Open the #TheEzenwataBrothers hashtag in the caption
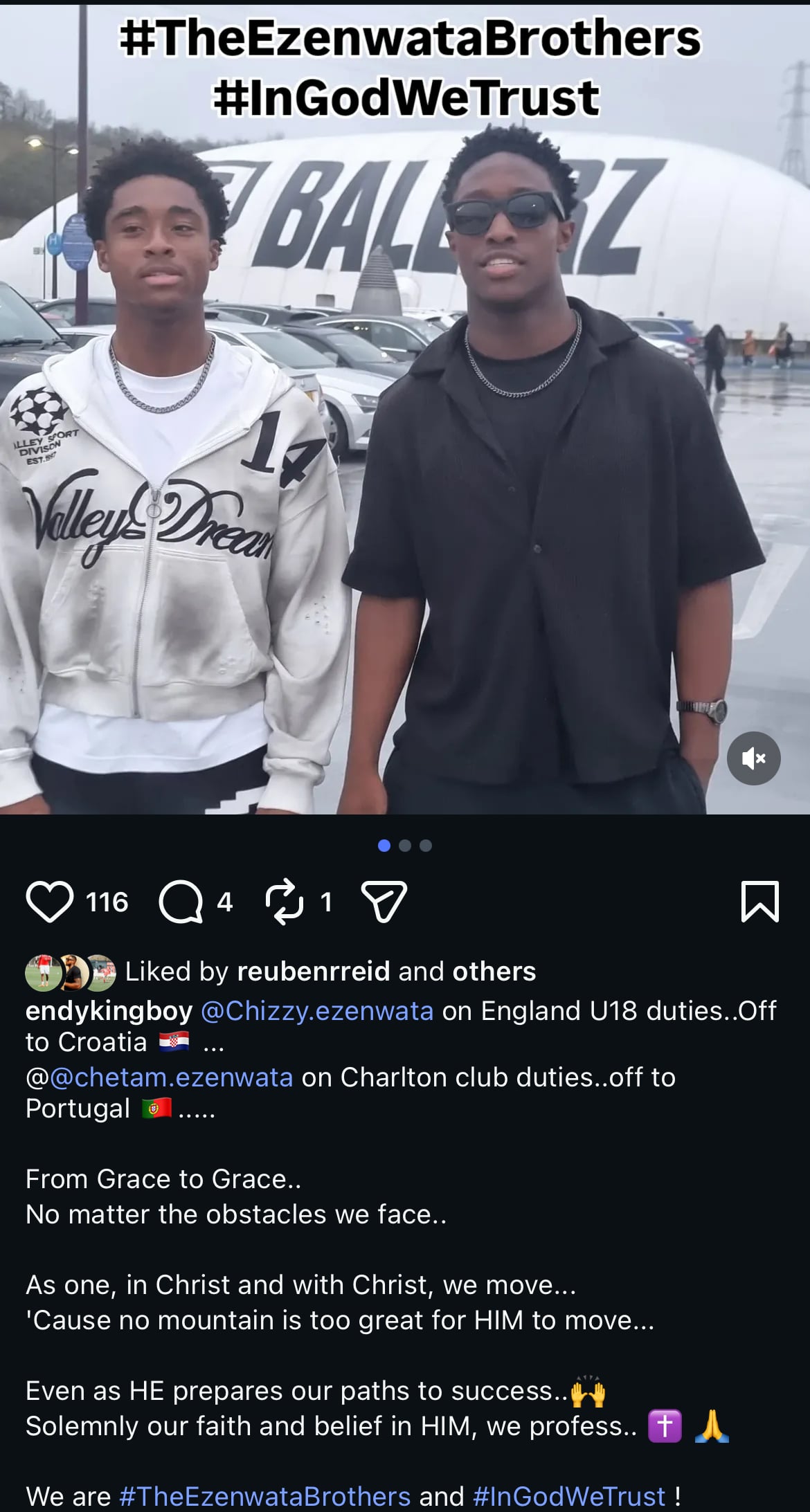This screenshot has height=1512, width=810. [265, 1496]
